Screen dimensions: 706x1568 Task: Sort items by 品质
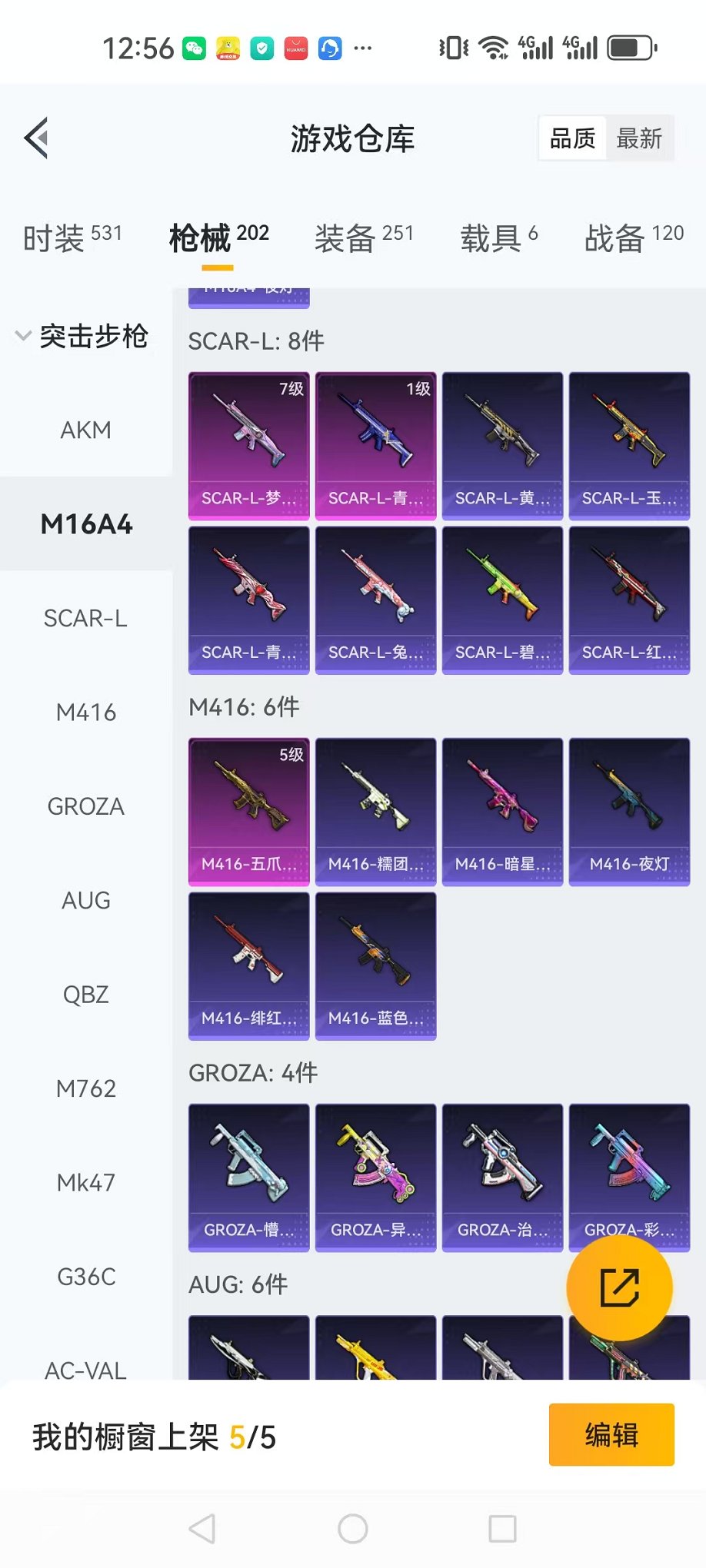click(x=572, y=138)
